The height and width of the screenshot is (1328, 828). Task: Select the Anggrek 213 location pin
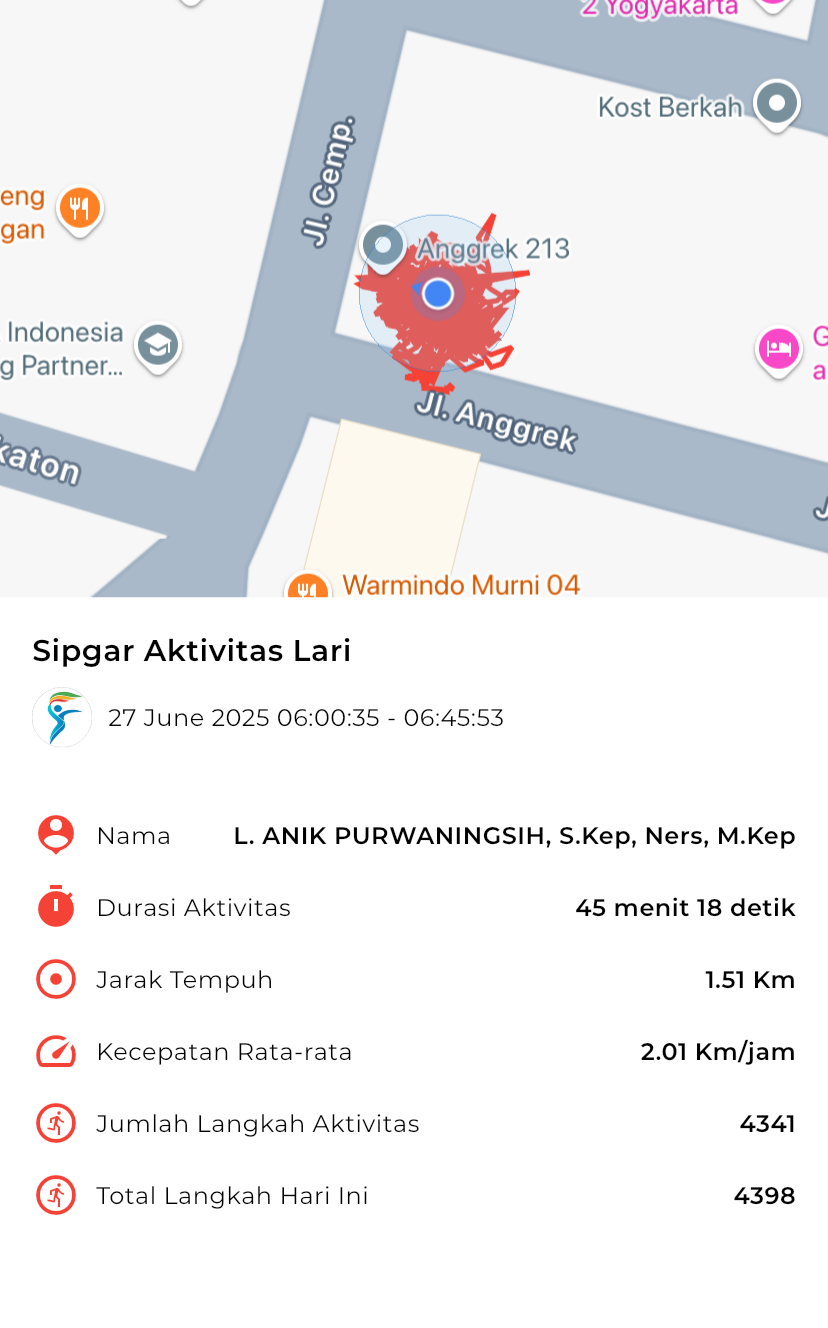[382, 247]
